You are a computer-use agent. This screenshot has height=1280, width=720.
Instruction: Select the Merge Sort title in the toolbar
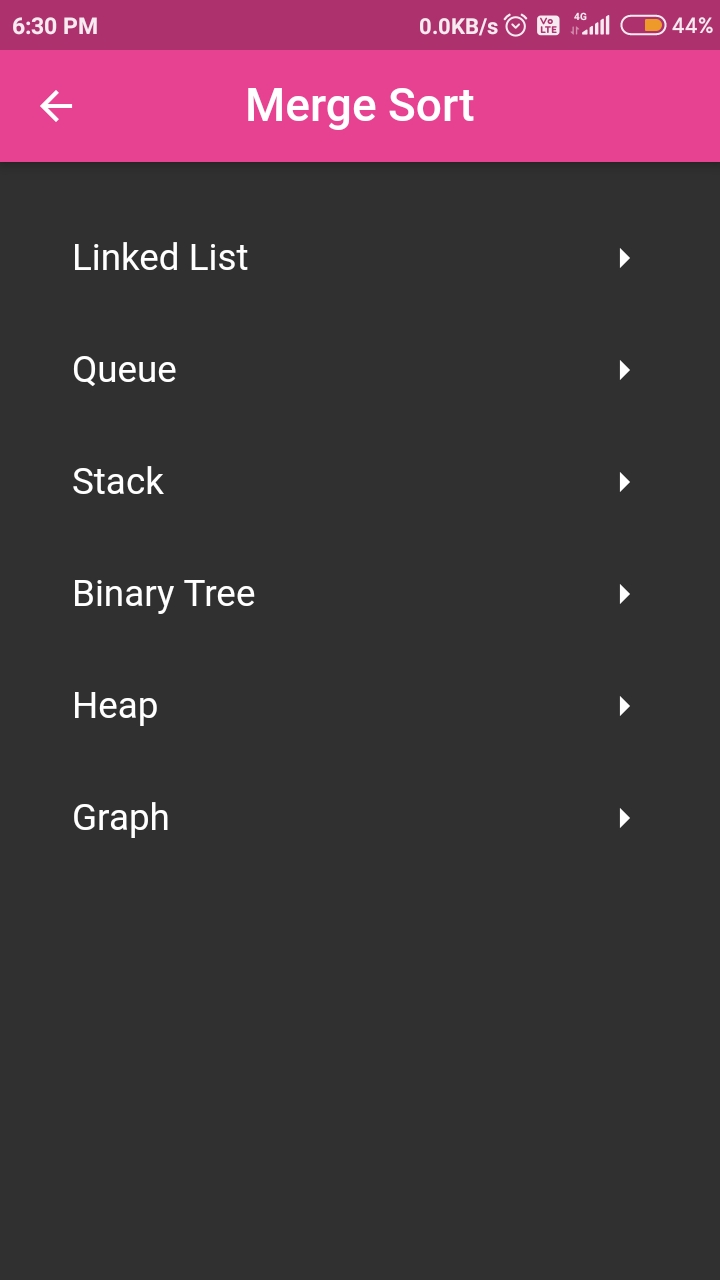point(360,104)
